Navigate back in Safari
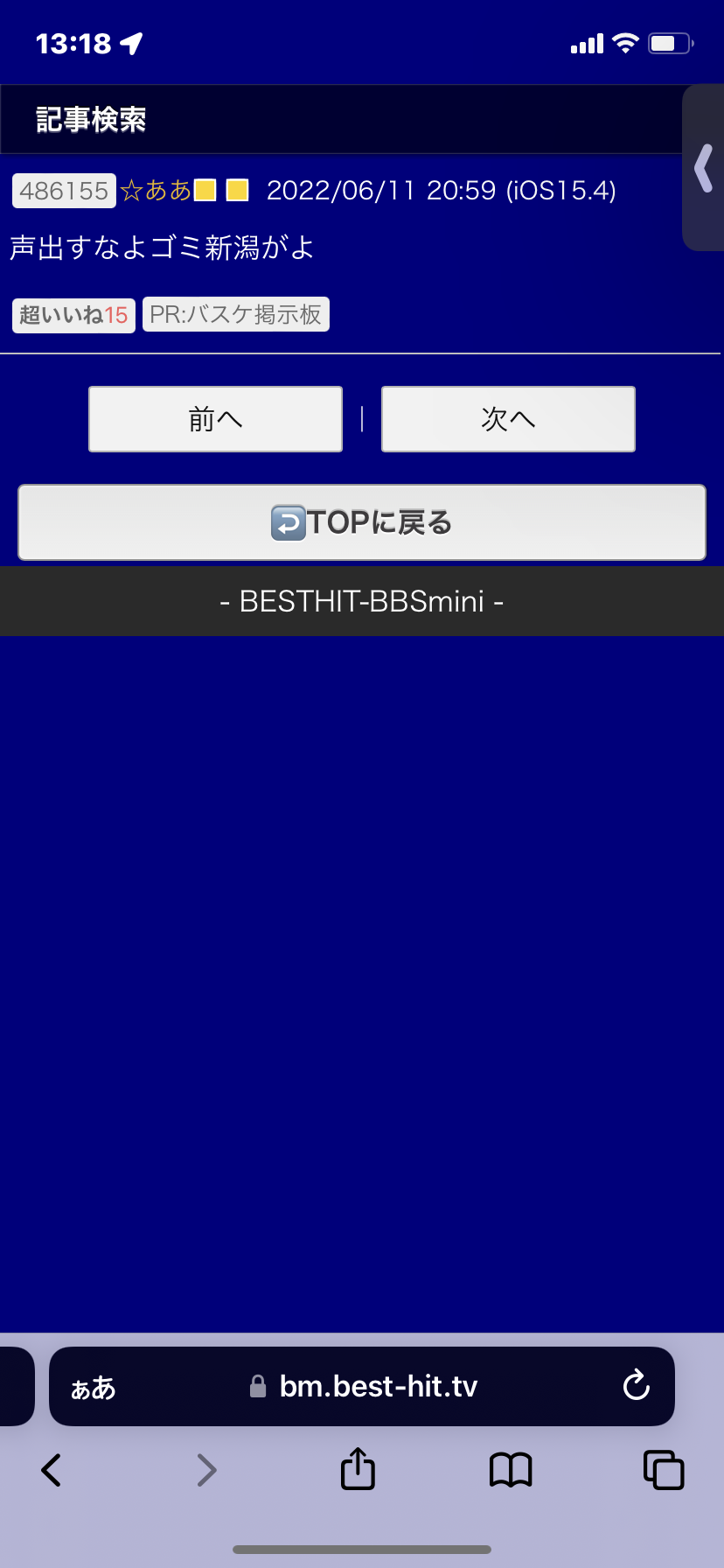 click(52, 1470)
